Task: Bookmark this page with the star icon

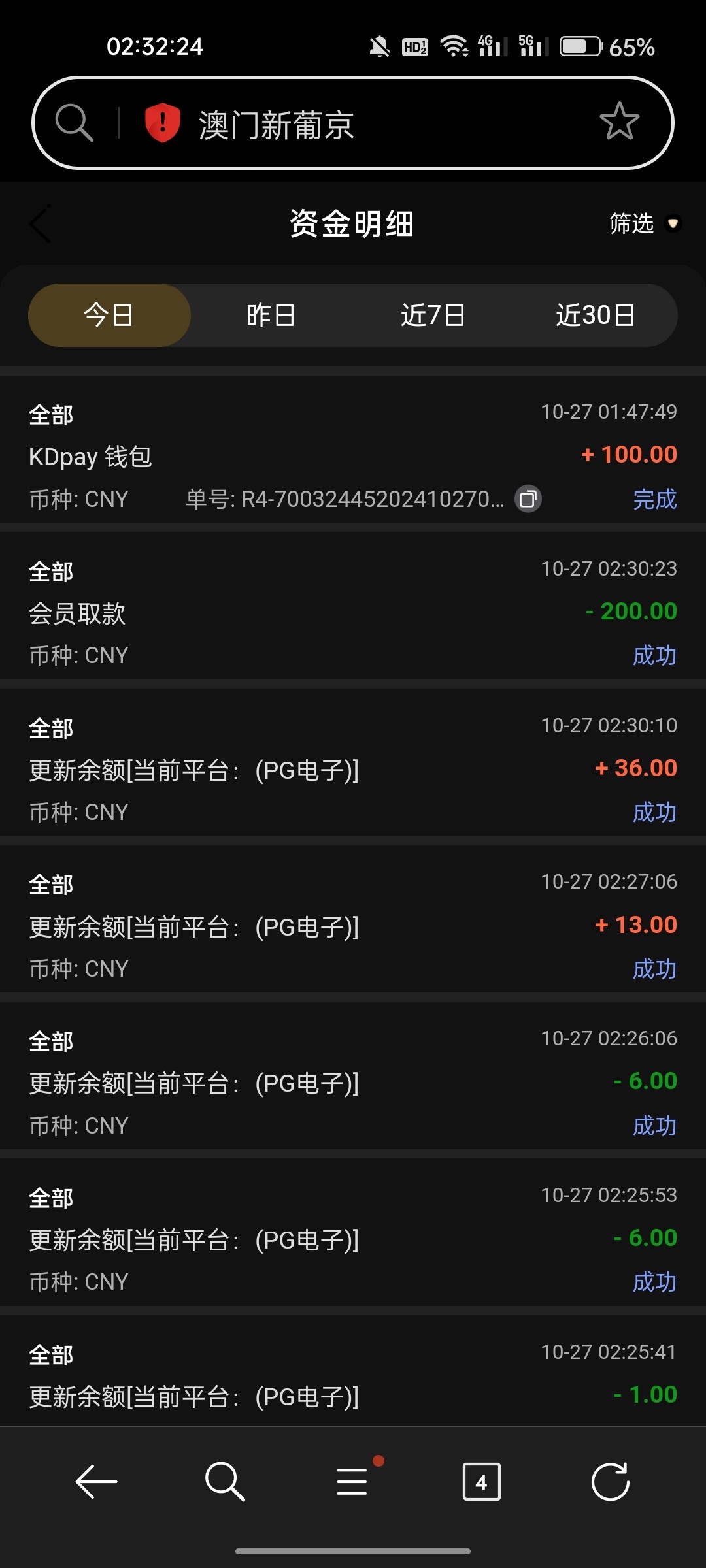Action: (x=618, y=122)
